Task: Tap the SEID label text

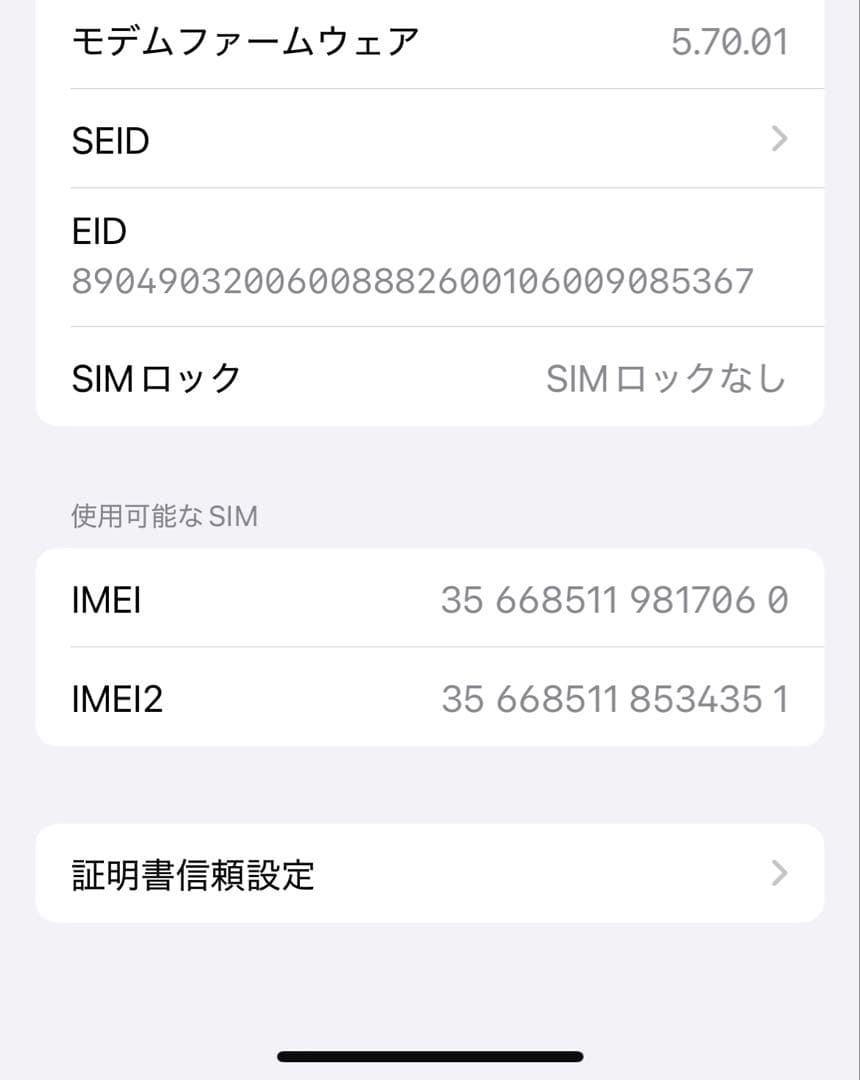Action: (x=111, y=140)
